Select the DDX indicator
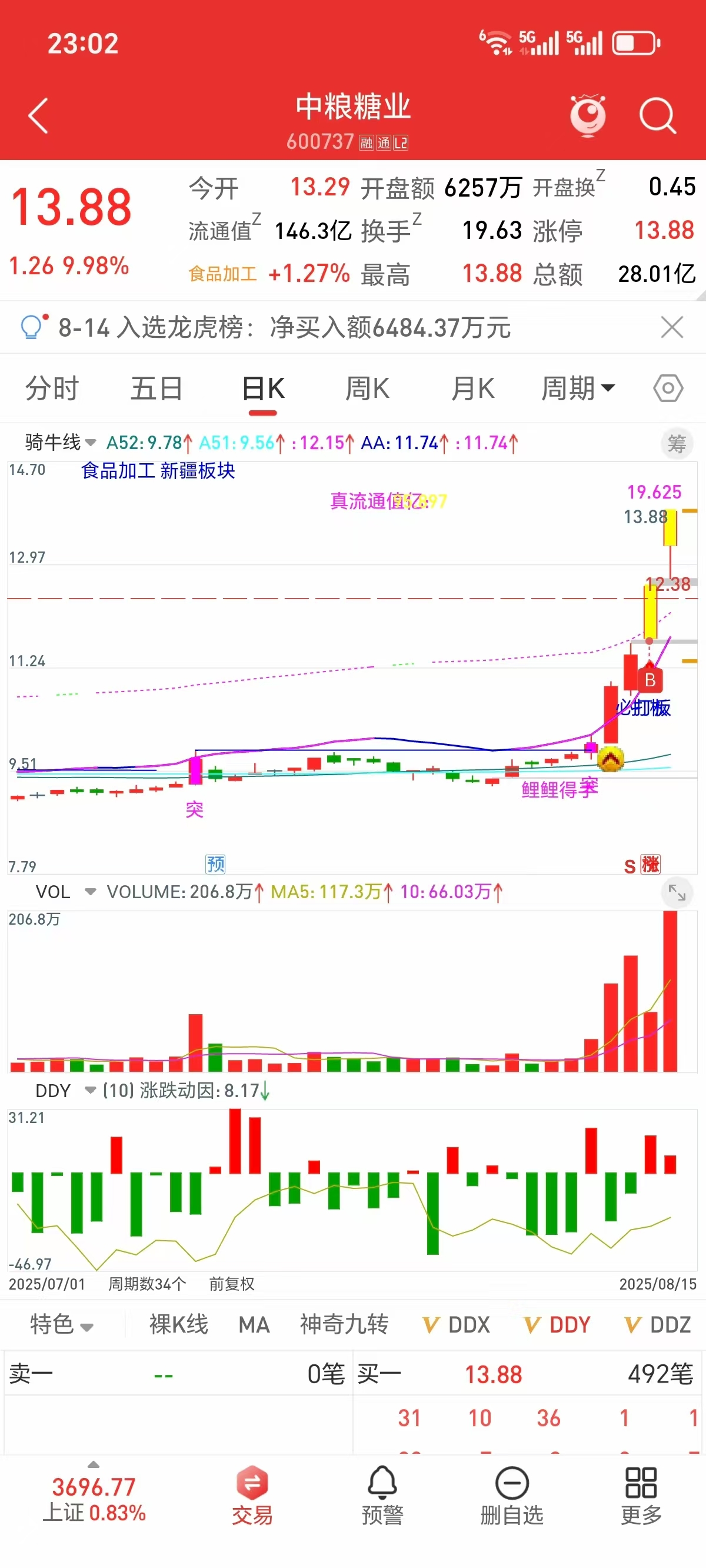 point(457,1324)
